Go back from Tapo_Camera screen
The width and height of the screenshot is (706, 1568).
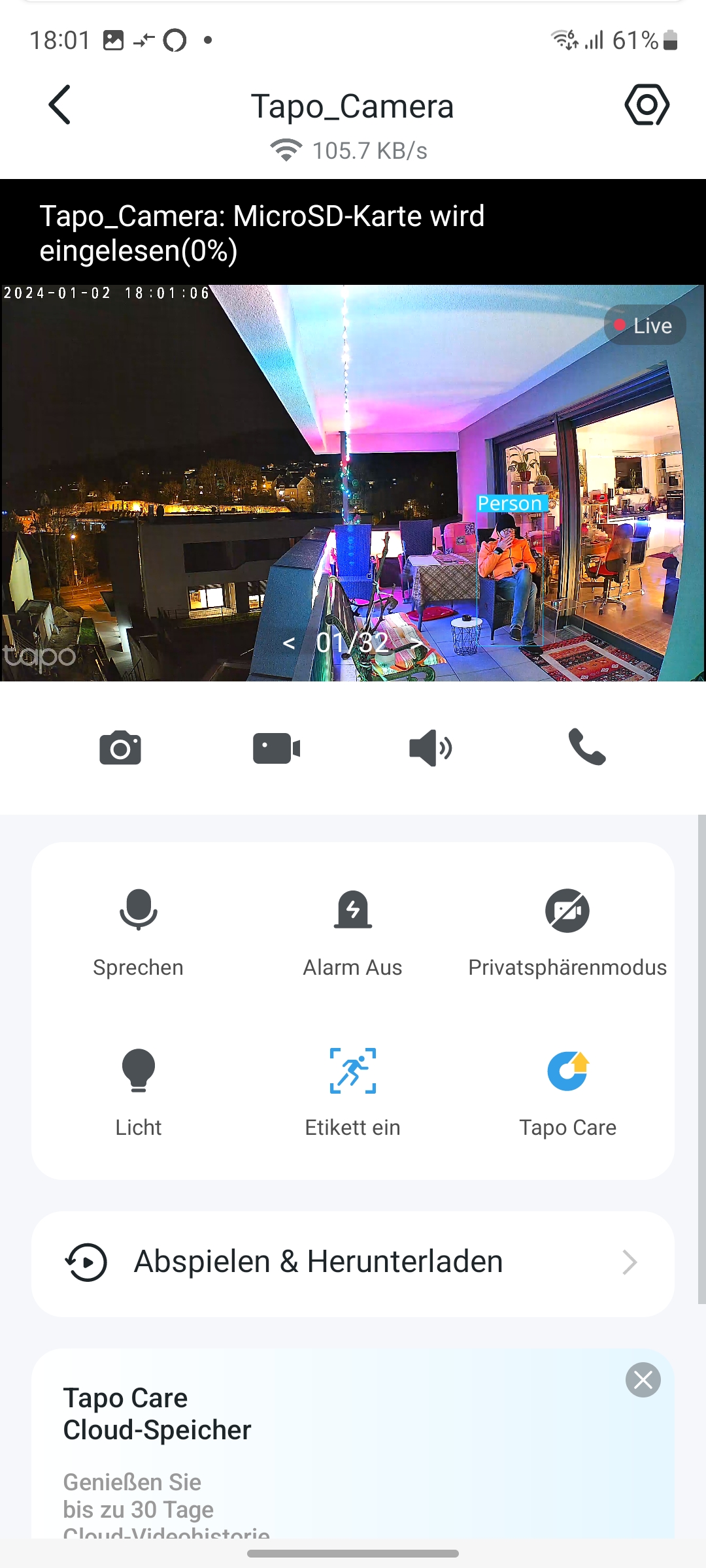click(59, 105)
